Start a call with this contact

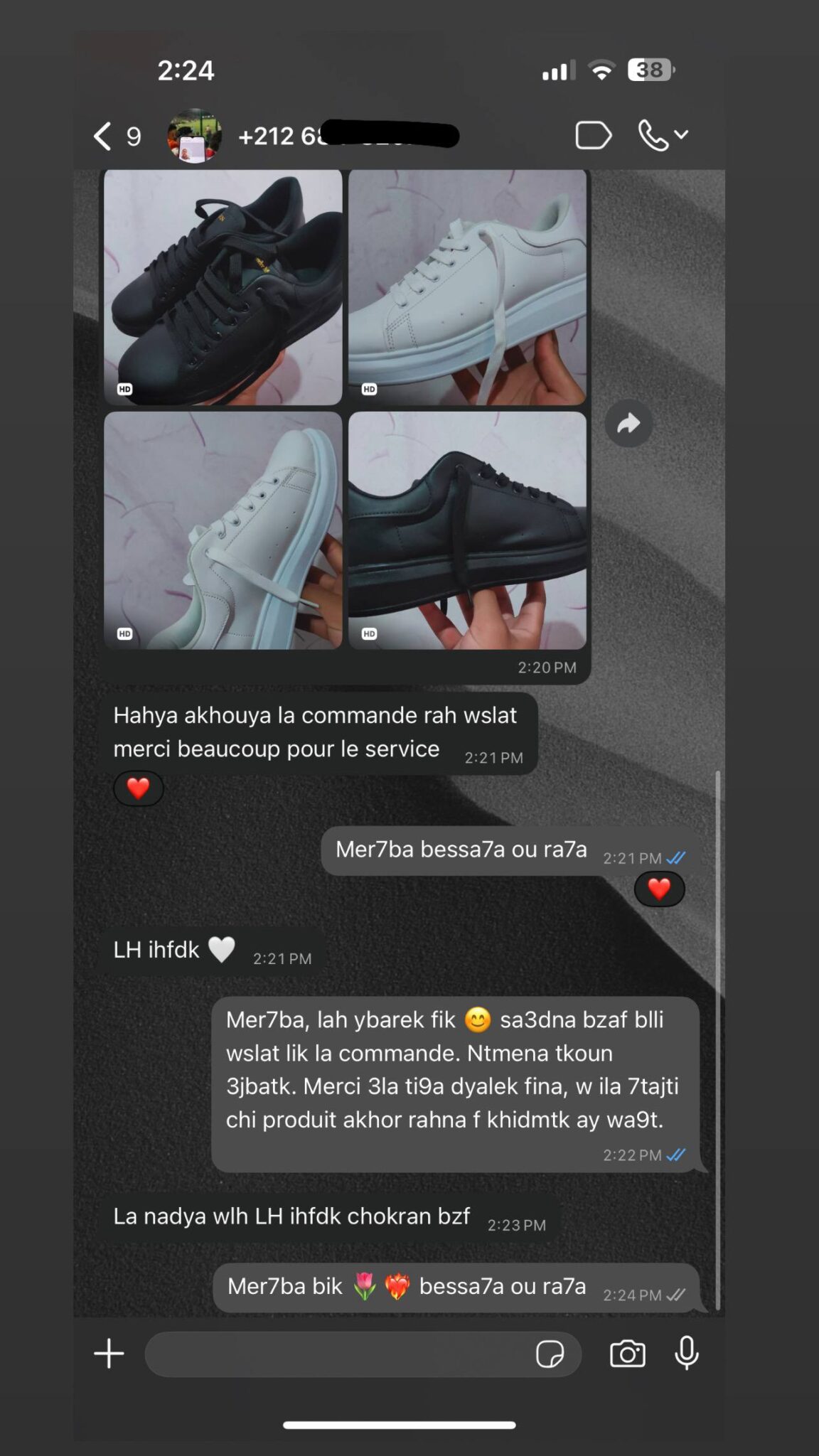(662, 135)
